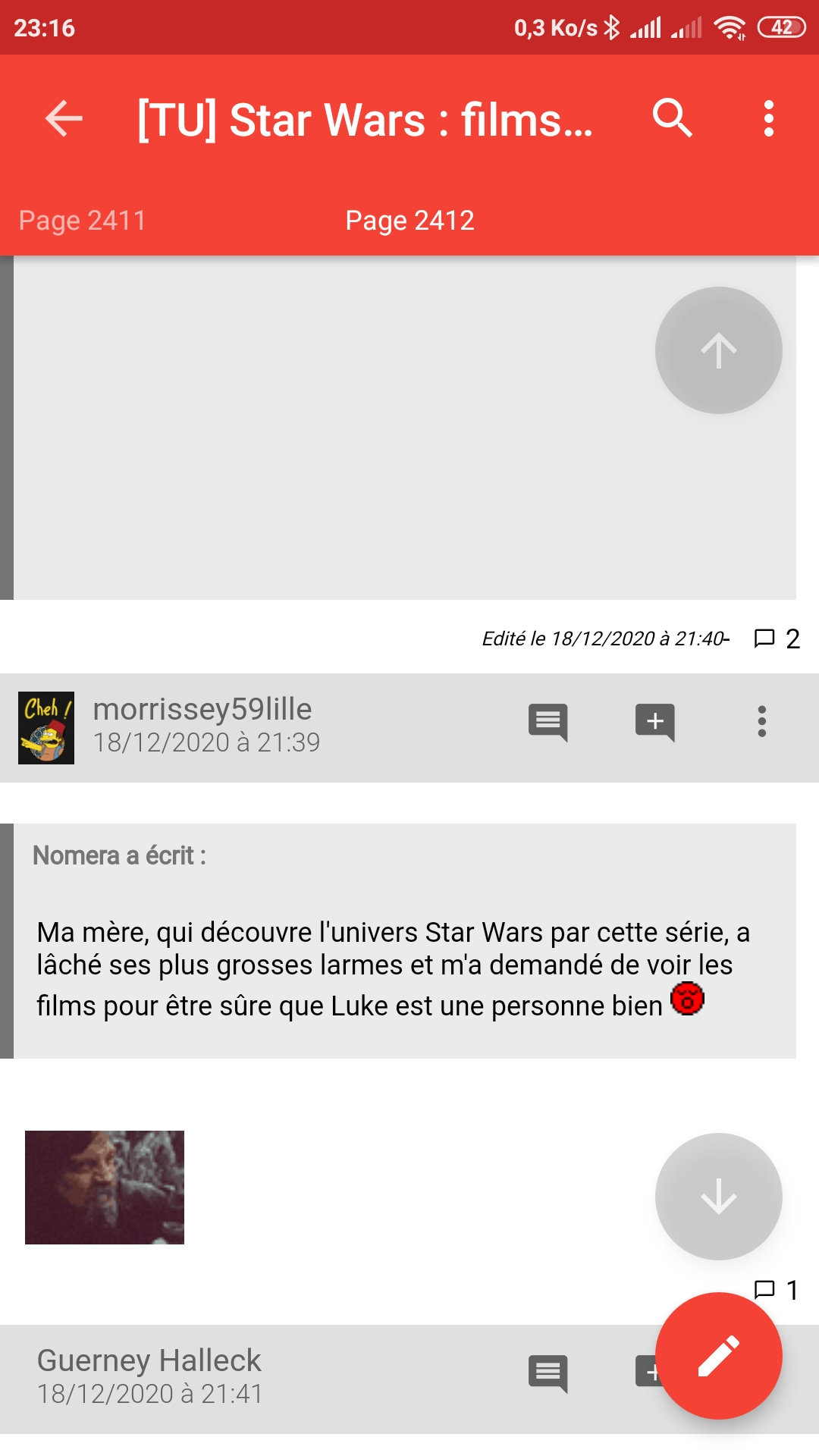819x1456 pixels.
Task: Search within this topic
Action: coord(672,119)
